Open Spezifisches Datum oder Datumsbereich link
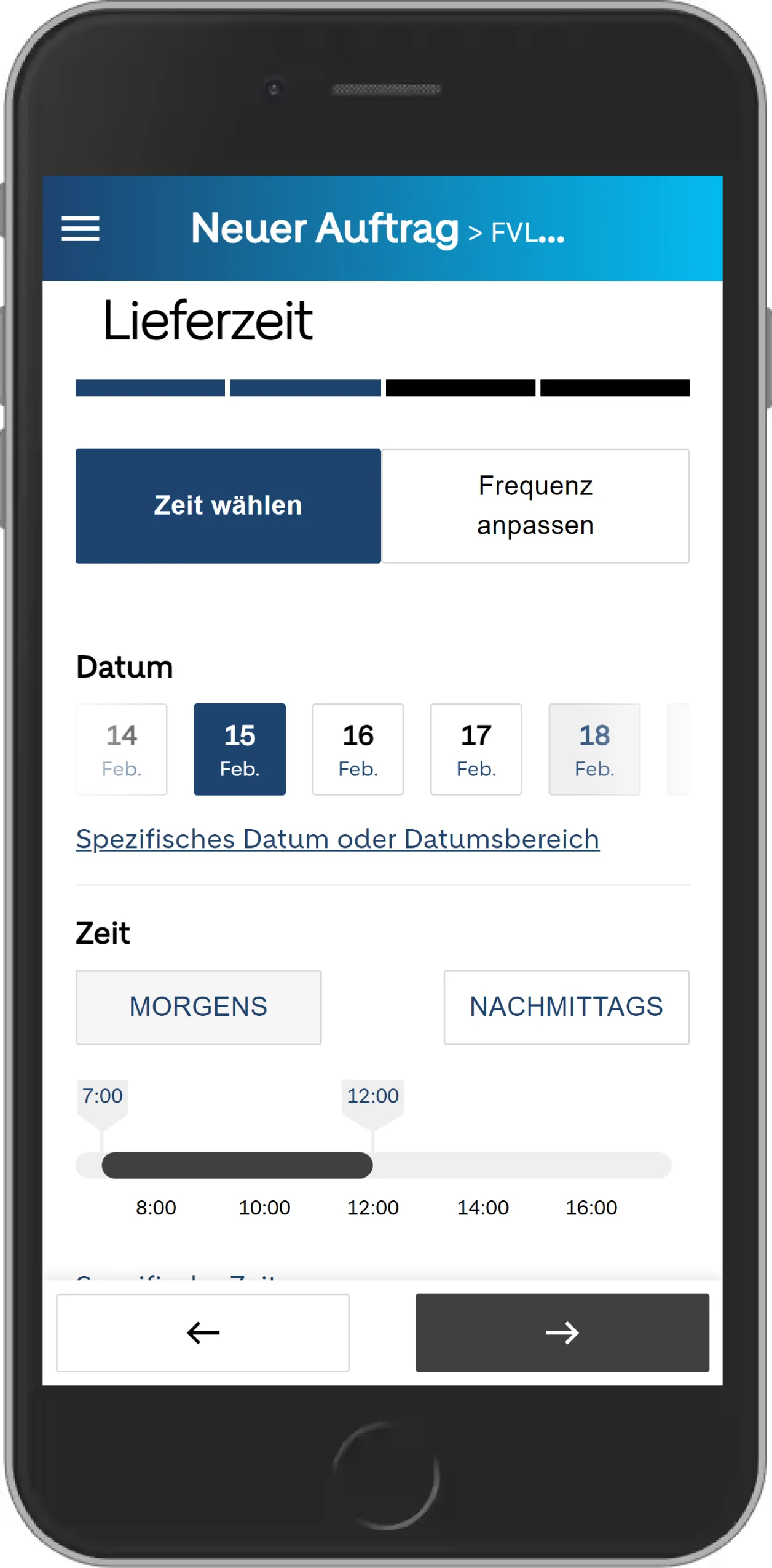Screen dimensions: 772x1568 pyautogui.click(x=337, y=839)
